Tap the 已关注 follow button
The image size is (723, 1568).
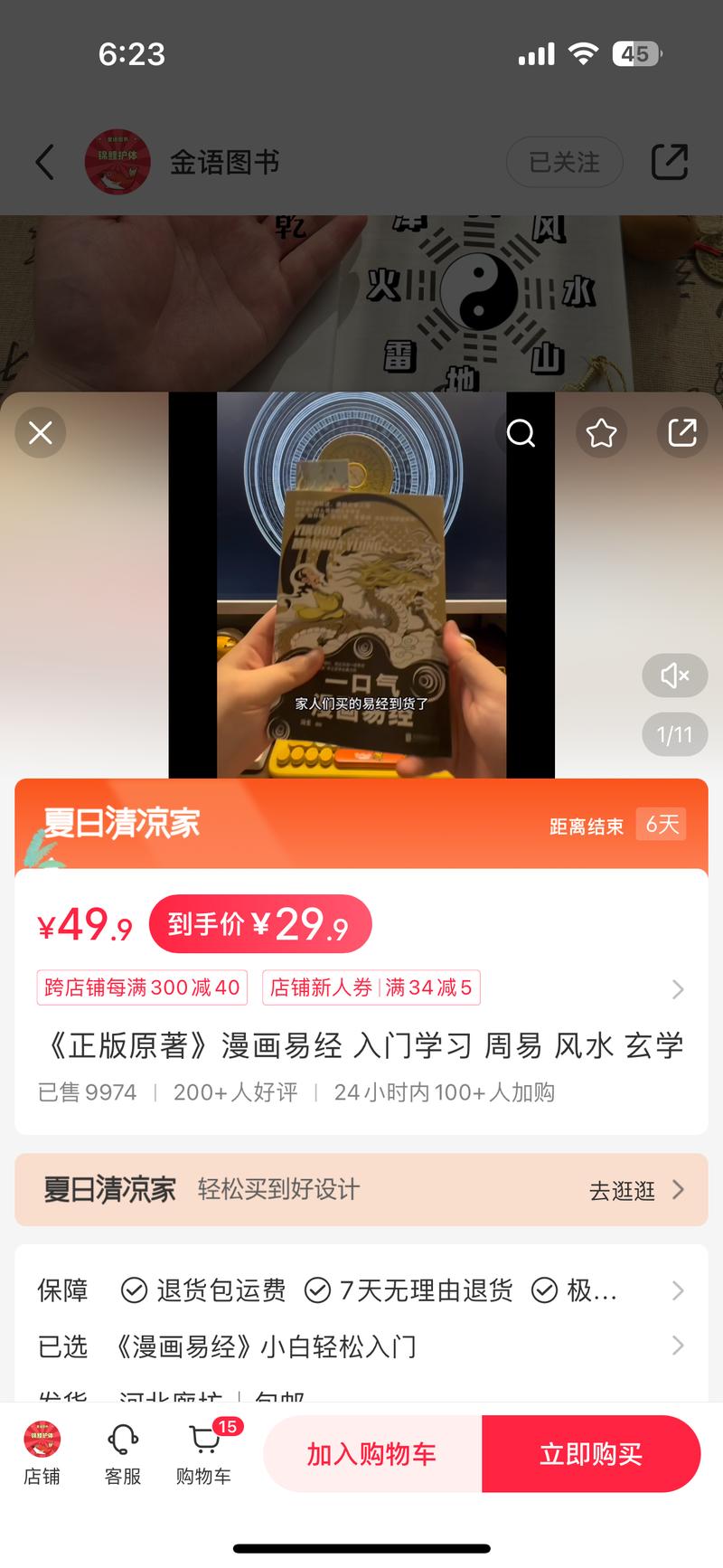coord(564,163)
